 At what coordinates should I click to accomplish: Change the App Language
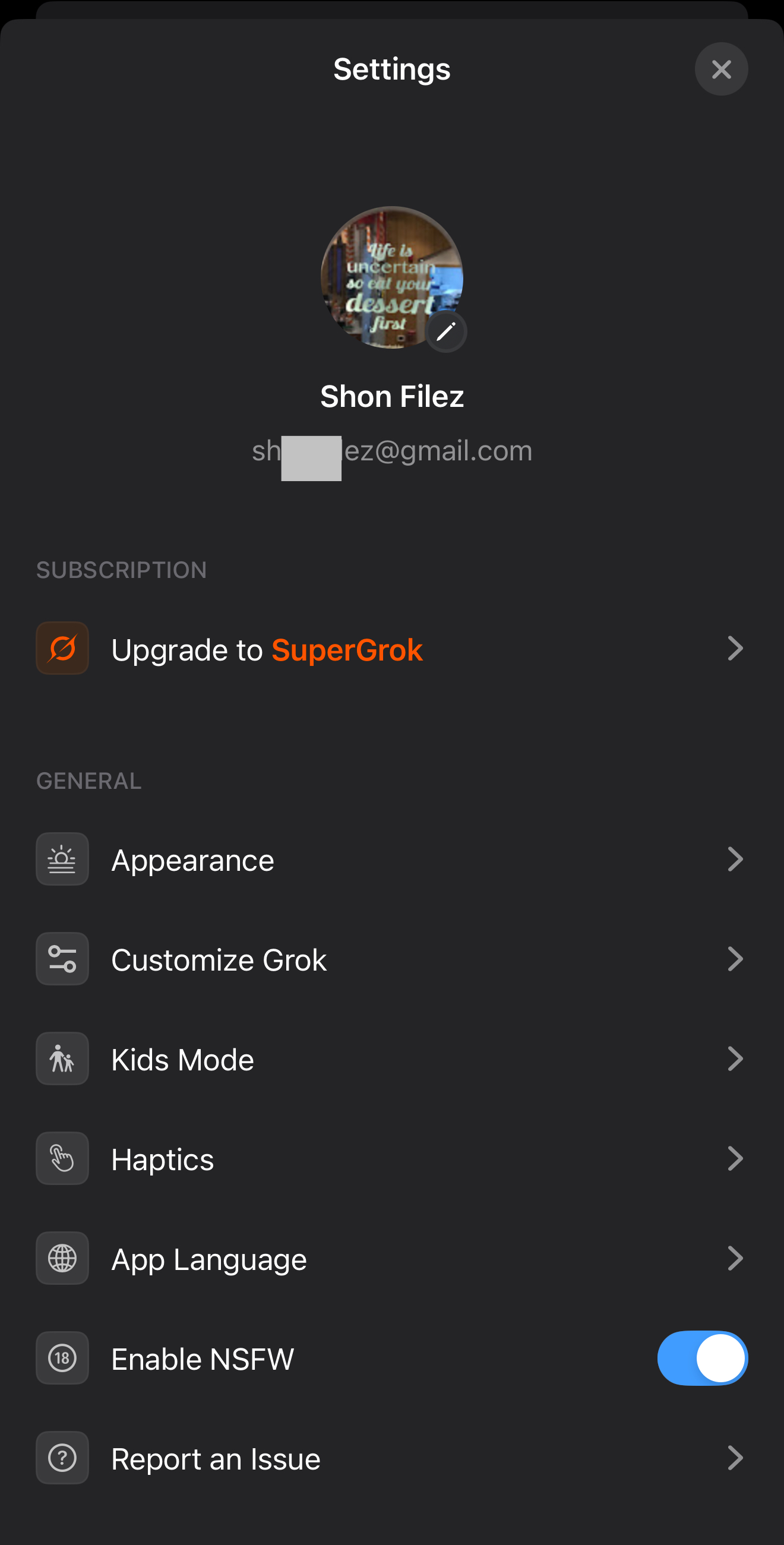coord(391,1258)
